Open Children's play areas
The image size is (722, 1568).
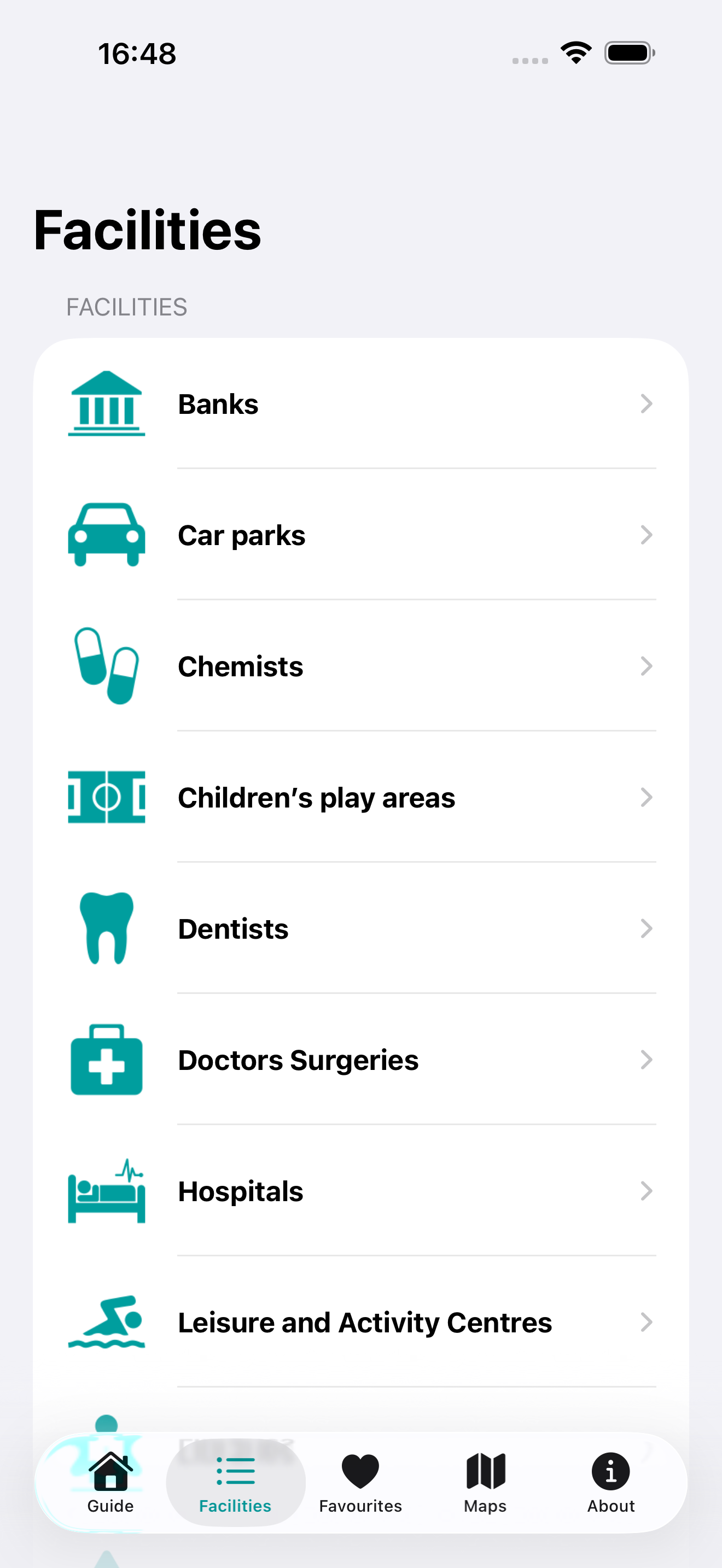361,797
